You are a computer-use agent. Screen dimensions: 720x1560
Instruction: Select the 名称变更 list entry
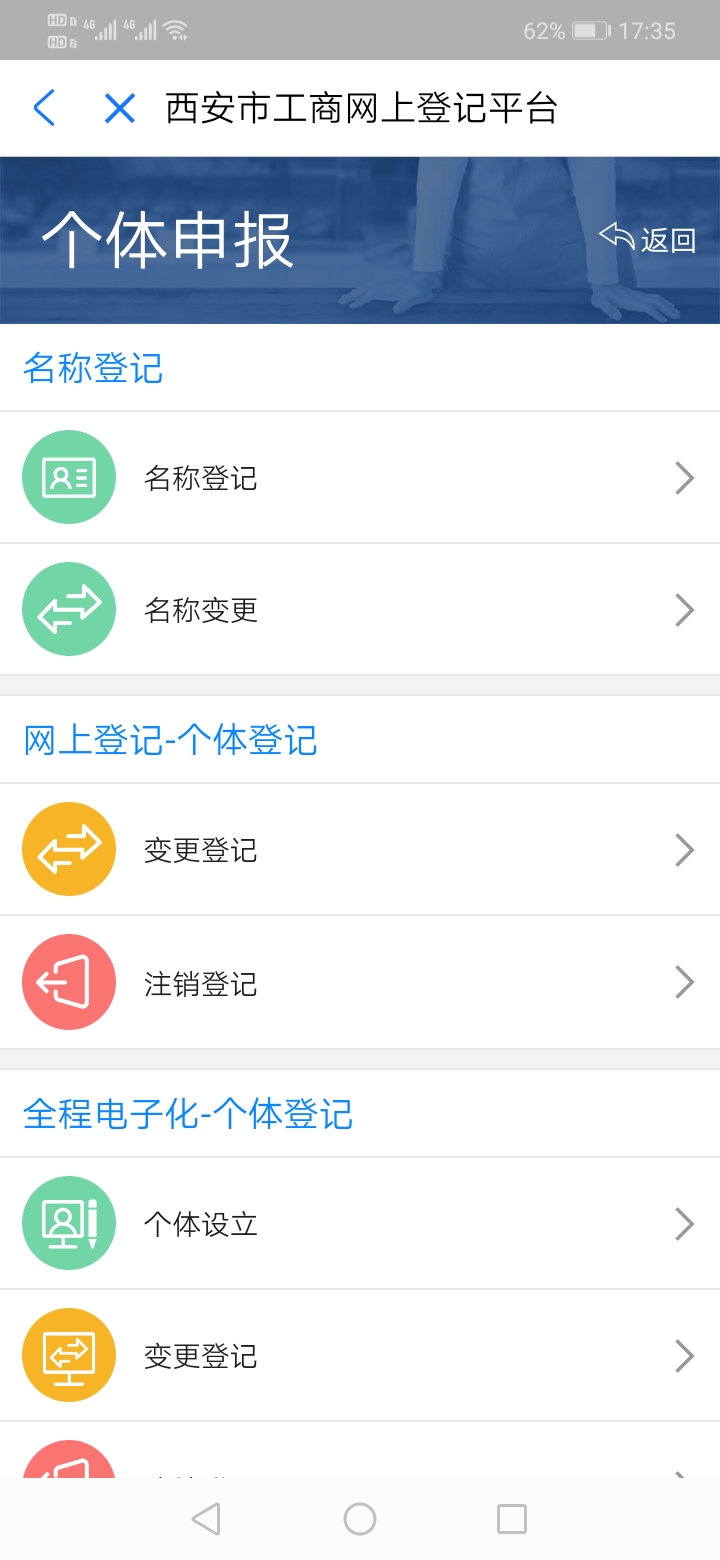360,609
